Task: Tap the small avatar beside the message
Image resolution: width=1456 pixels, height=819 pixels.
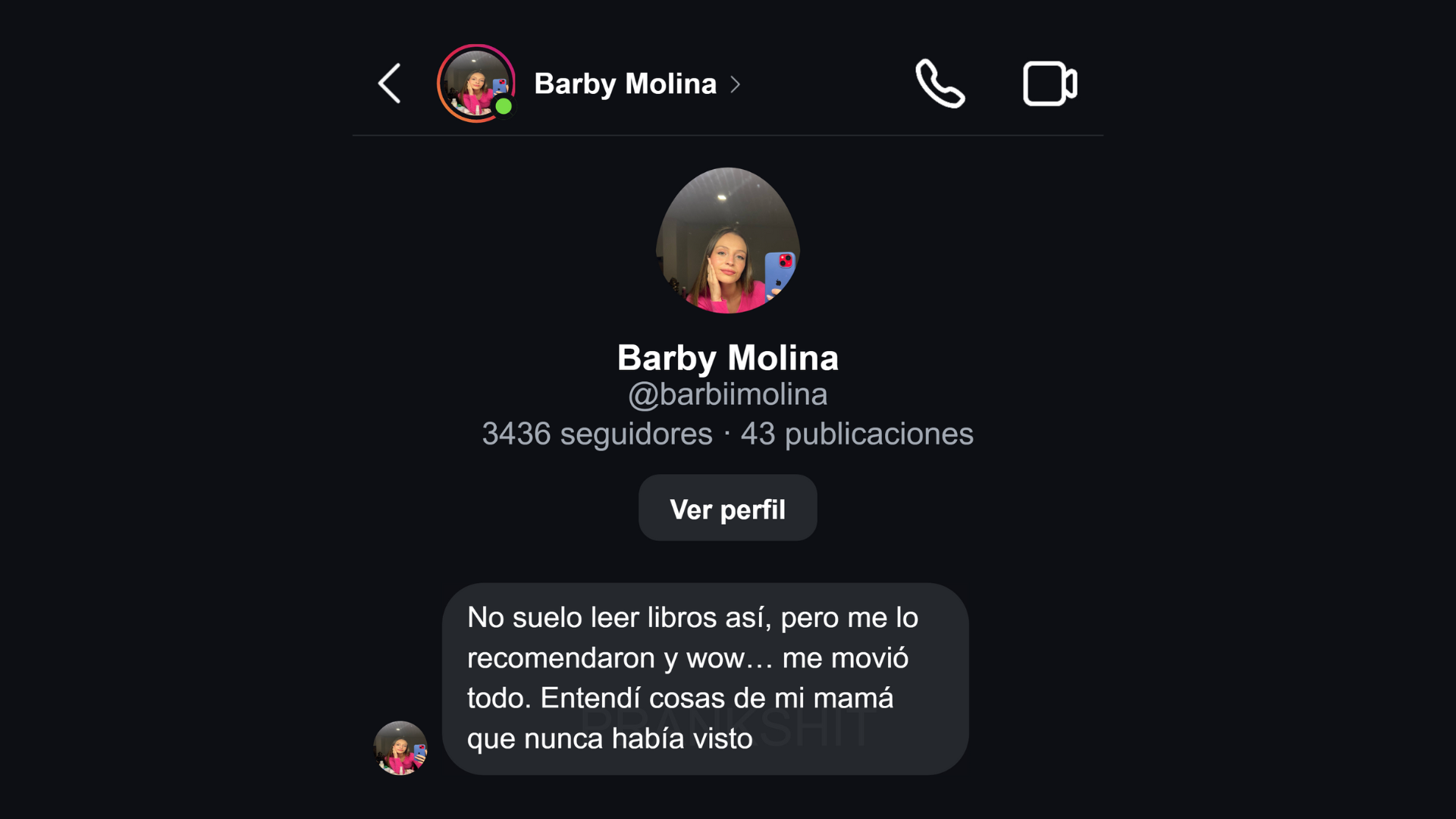Action: click(400, 748)
